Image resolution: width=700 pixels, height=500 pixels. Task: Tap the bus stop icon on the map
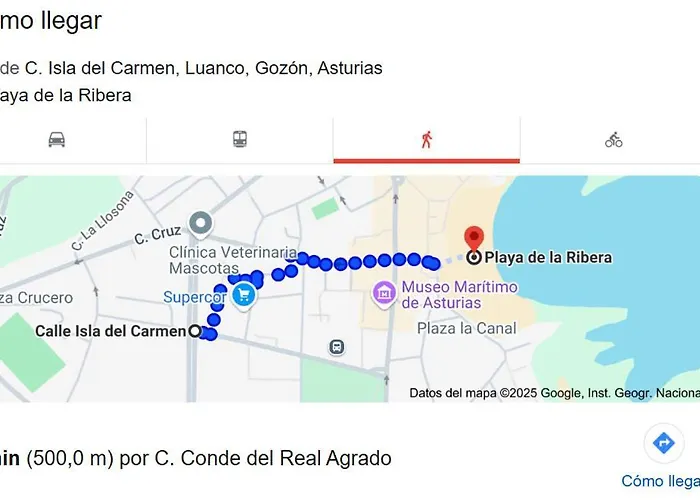[x=337, y=347]
